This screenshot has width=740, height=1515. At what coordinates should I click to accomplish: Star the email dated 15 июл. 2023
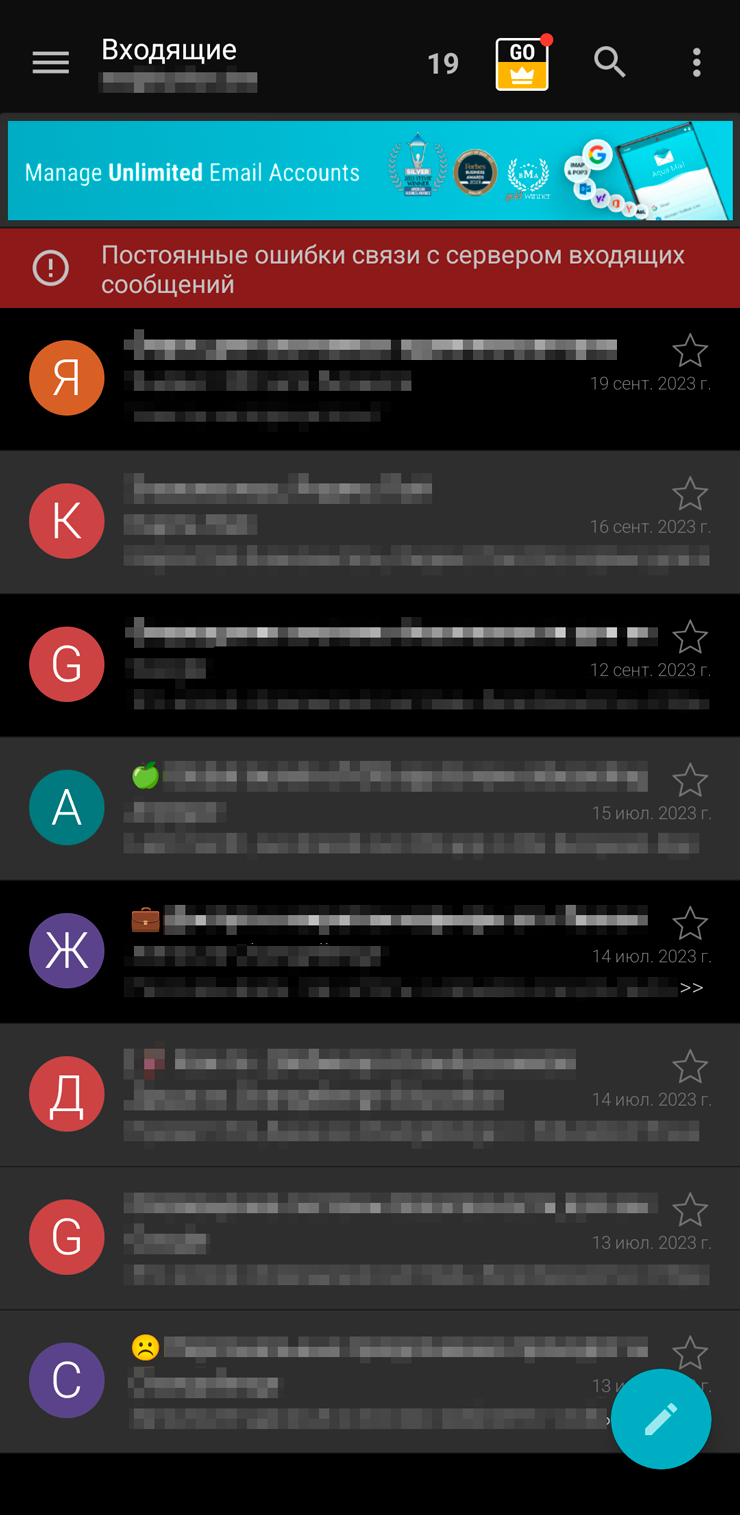tap(689, 780)
